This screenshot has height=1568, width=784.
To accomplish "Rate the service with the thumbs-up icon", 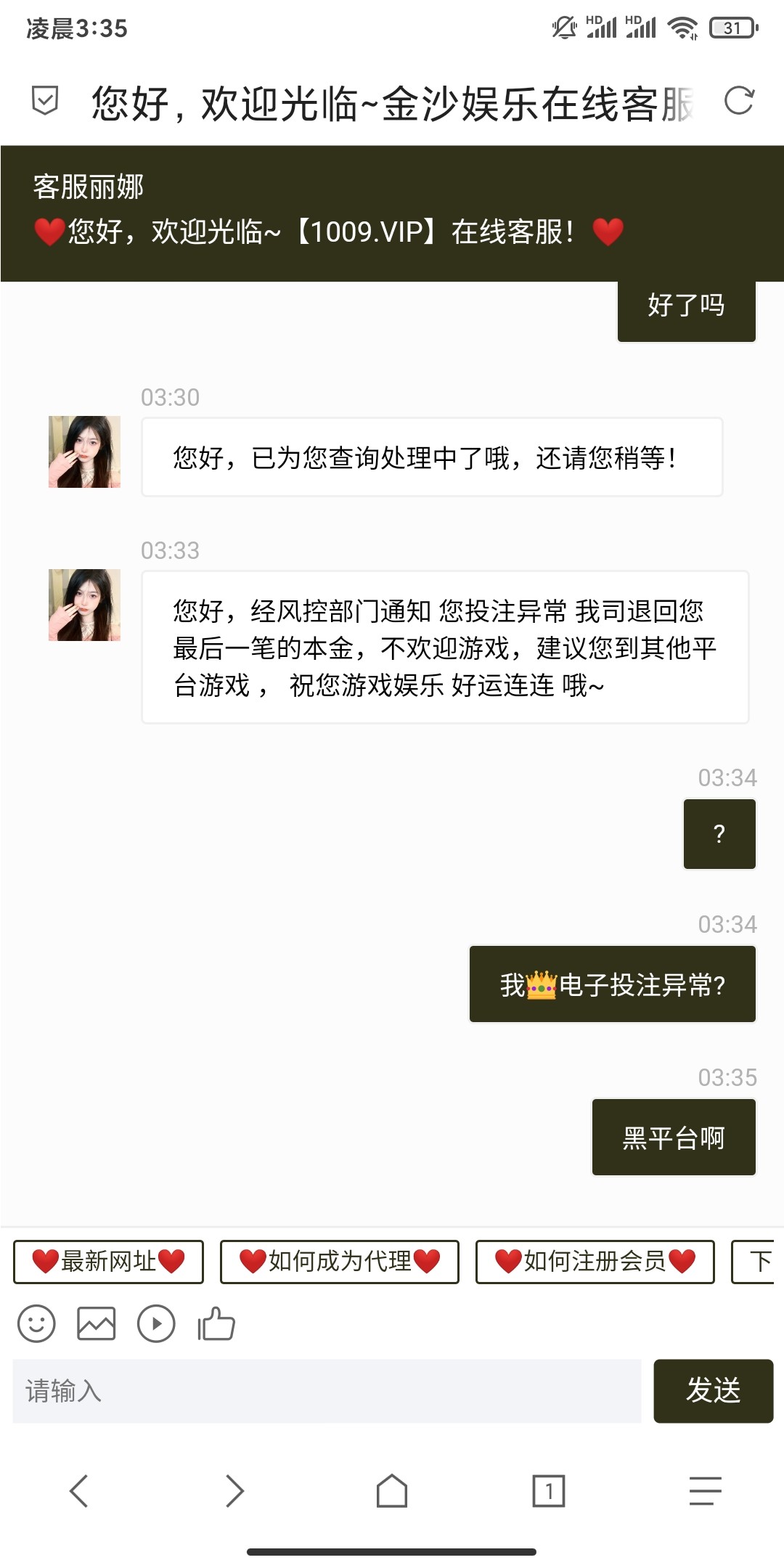I will point(216,1323).
